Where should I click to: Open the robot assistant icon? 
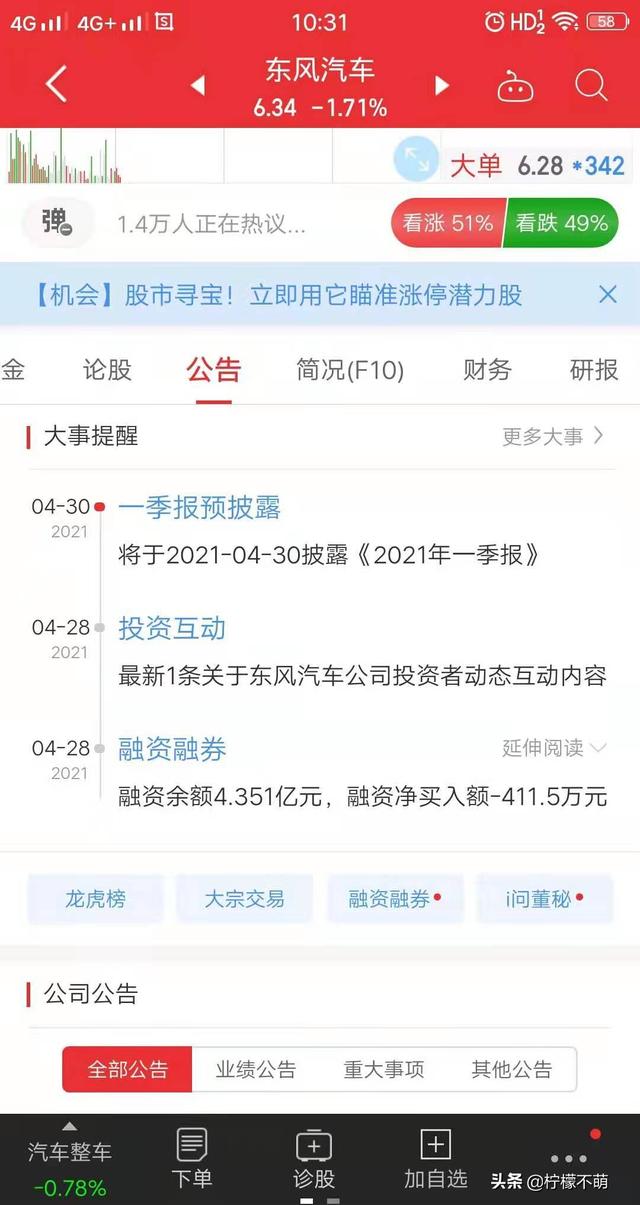(x=515, y=86)
